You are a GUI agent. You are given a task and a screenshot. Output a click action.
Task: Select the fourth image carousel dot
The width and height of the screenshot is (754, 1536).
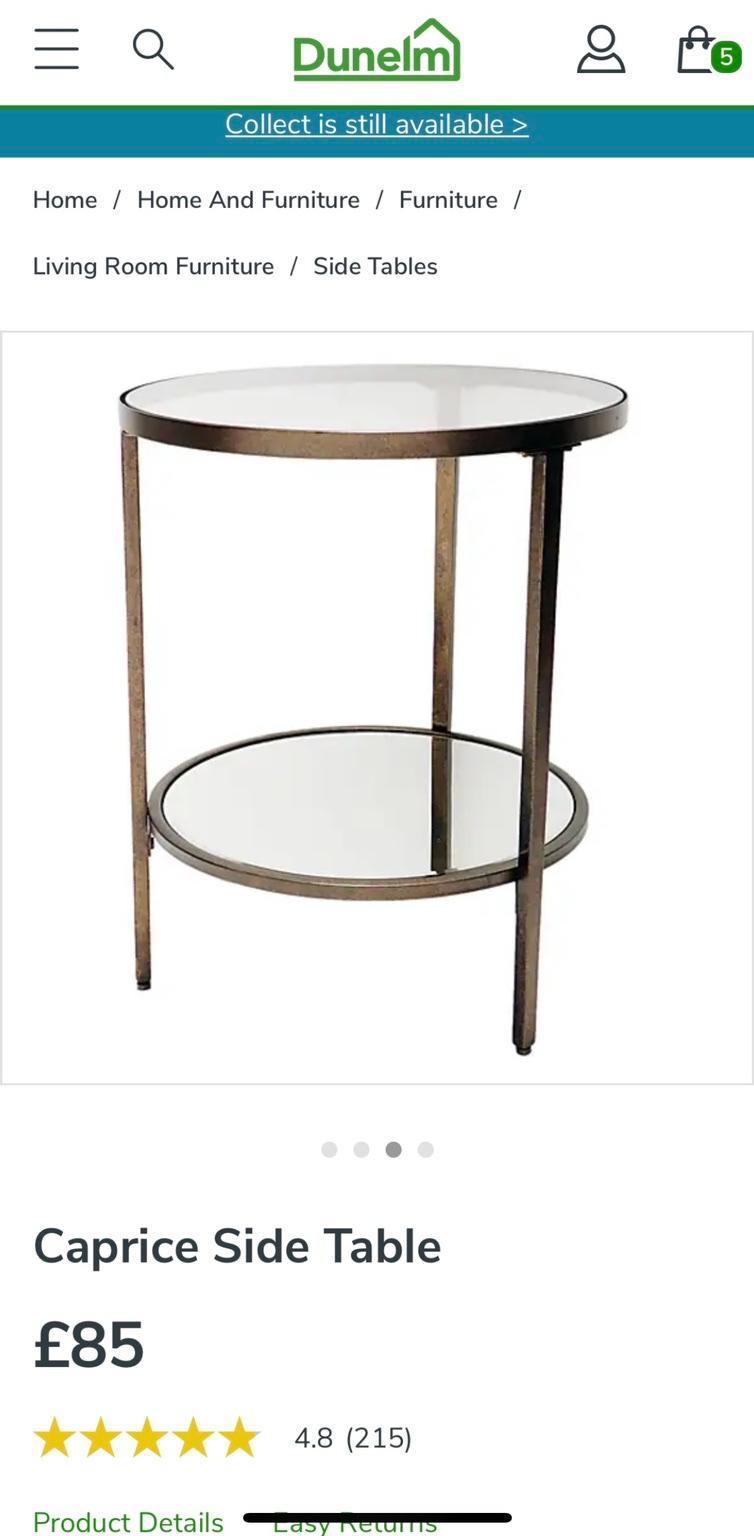coord(426,1150)
